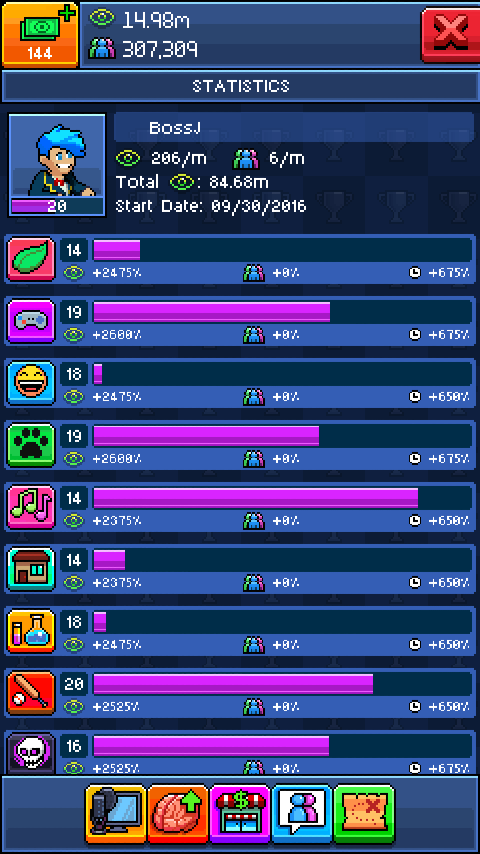Select the cricket bat sports category
Screen dimensions: 480x854
(x=31, y=693)
